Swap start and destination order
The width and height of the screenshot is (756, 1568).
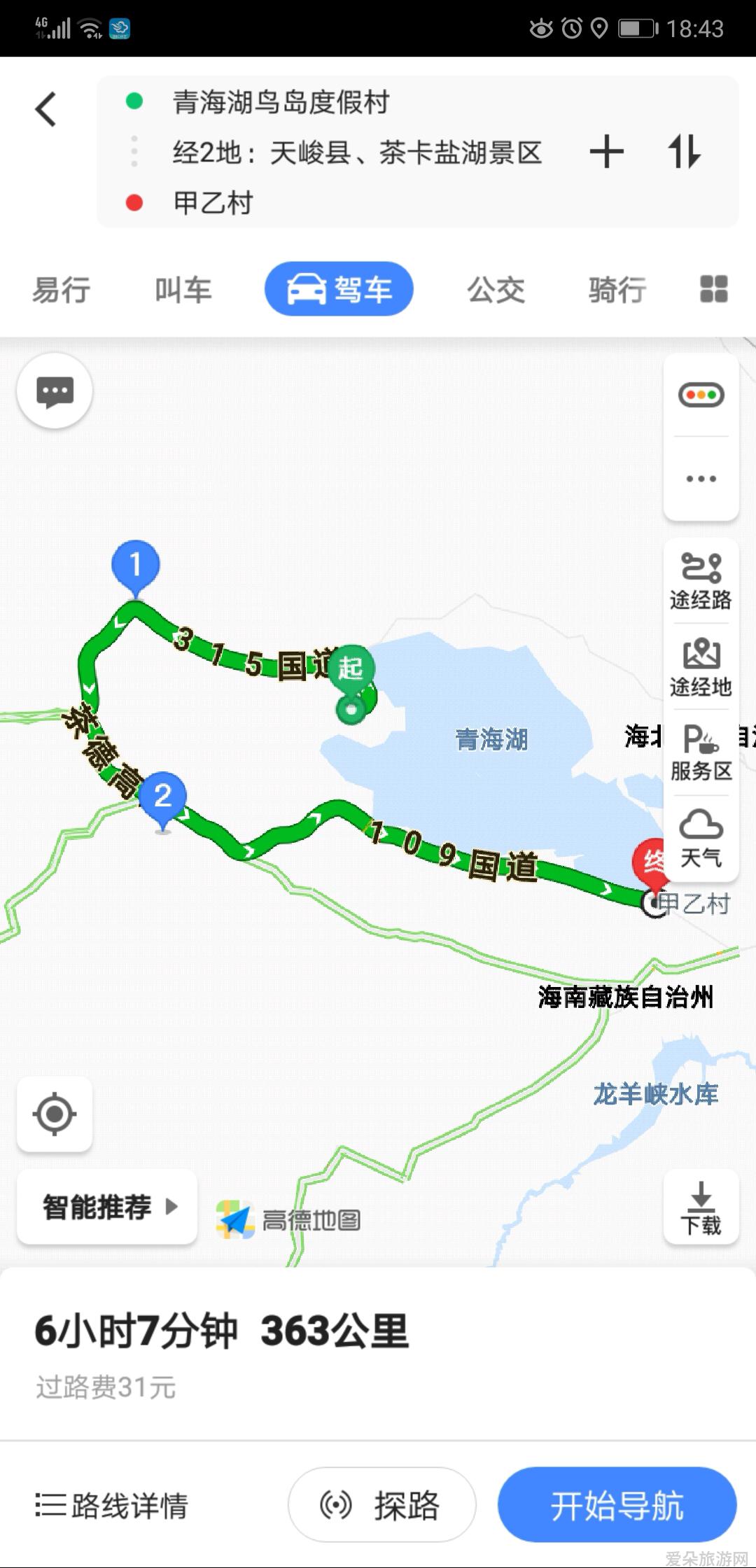tap(684, 152)
